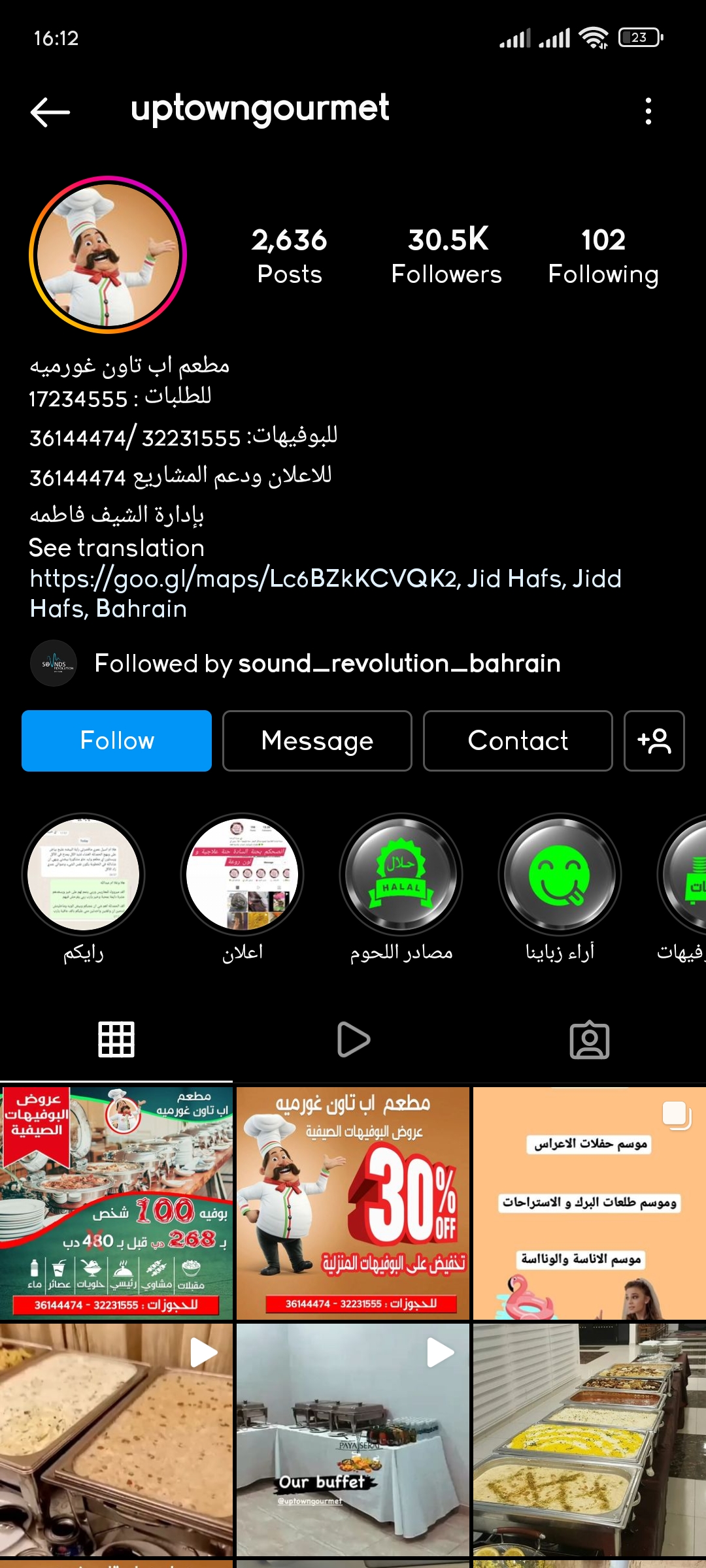Open the 102 Following list

[x=603, y=255]
